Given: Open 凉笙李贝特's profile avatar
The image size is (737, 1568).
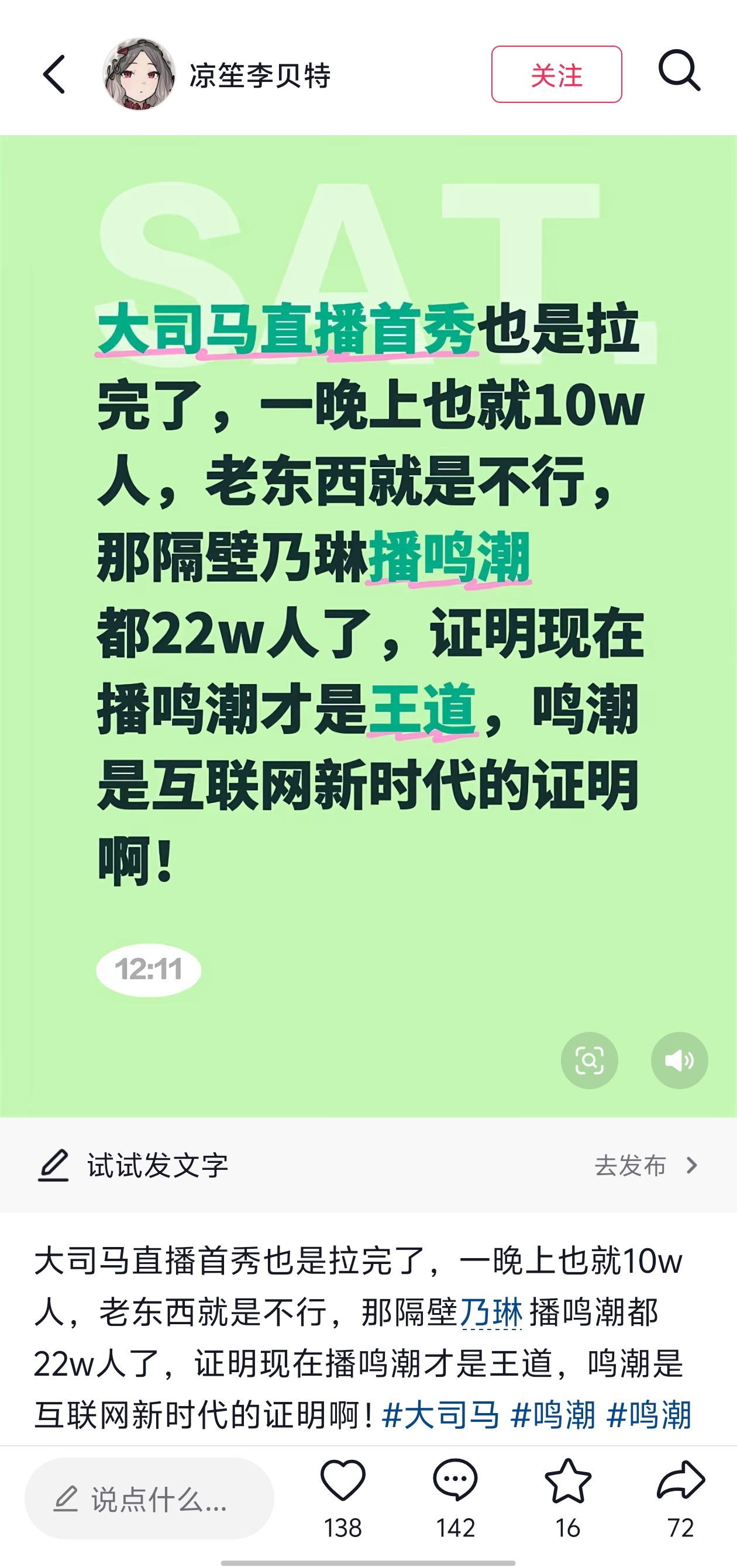Looking at the screenshot, I should (139, 74).
